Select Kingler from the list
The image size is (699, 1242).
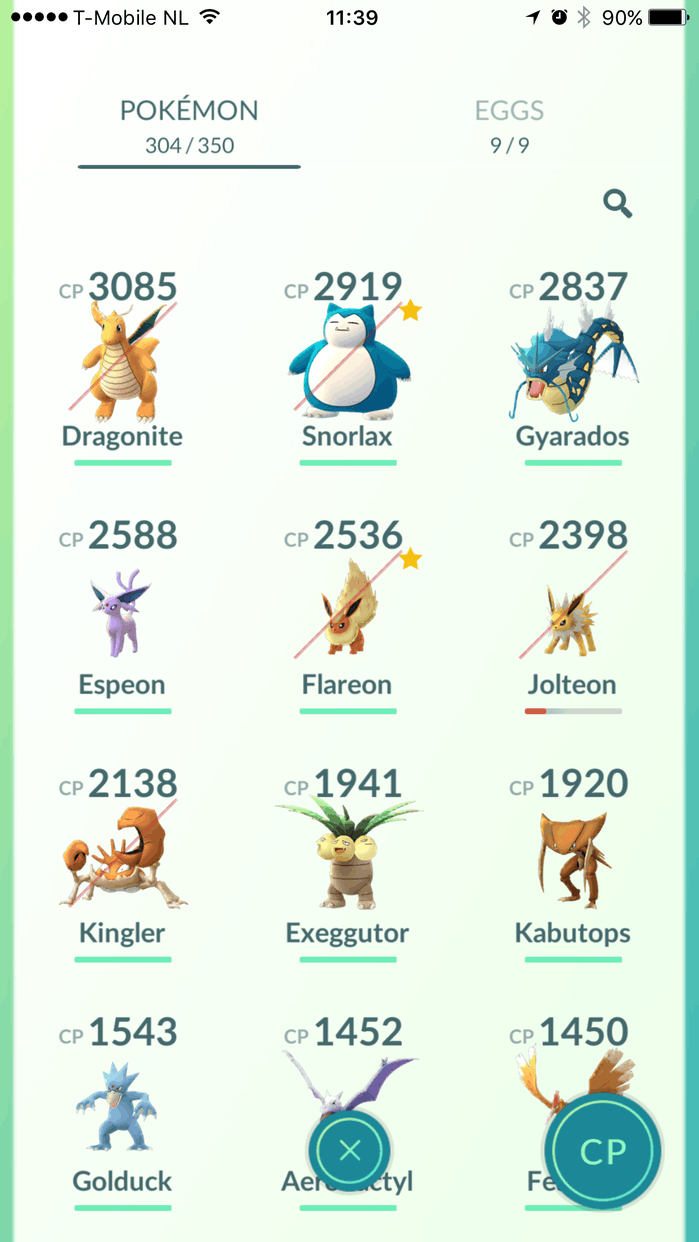[x=122, y=864]
